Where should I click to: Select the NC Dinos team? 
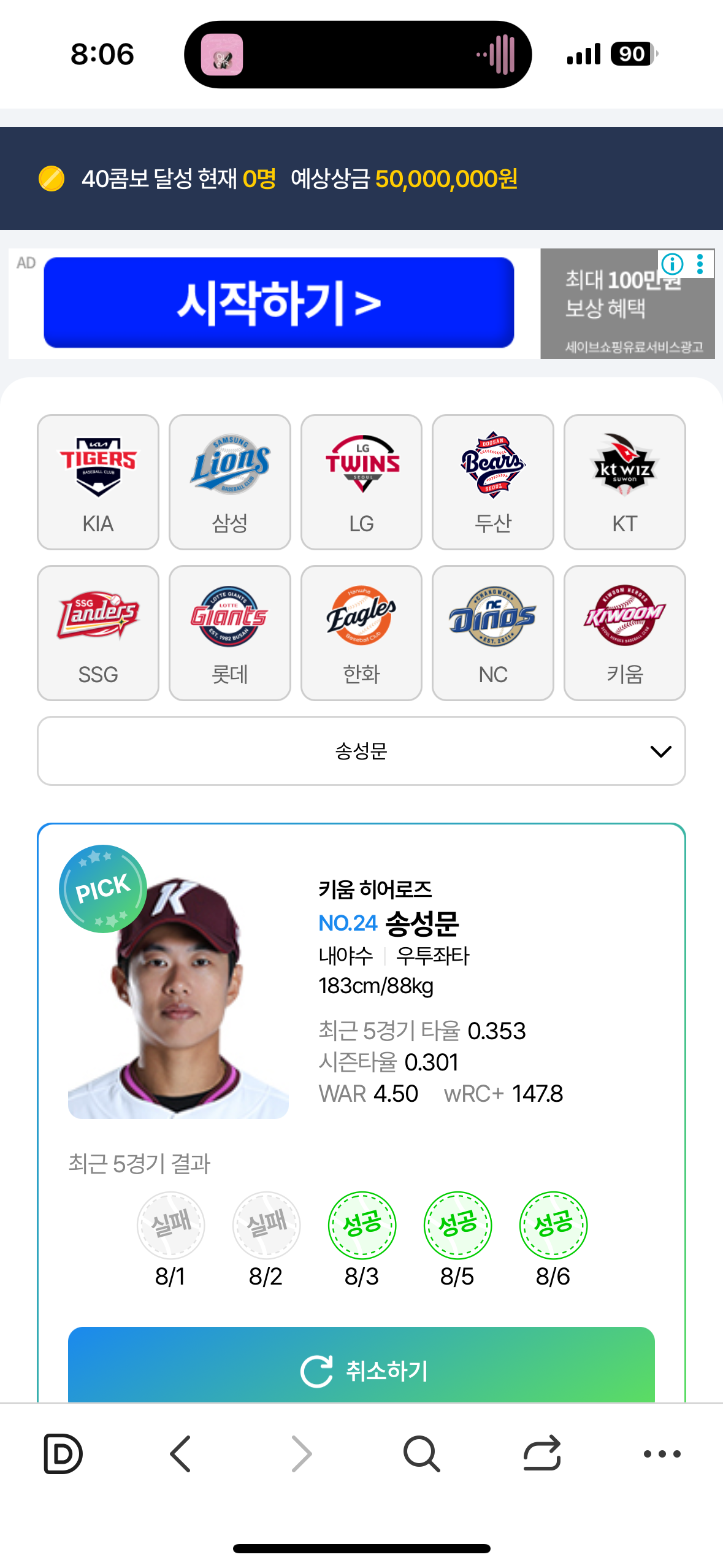click(x=493, y=632)
